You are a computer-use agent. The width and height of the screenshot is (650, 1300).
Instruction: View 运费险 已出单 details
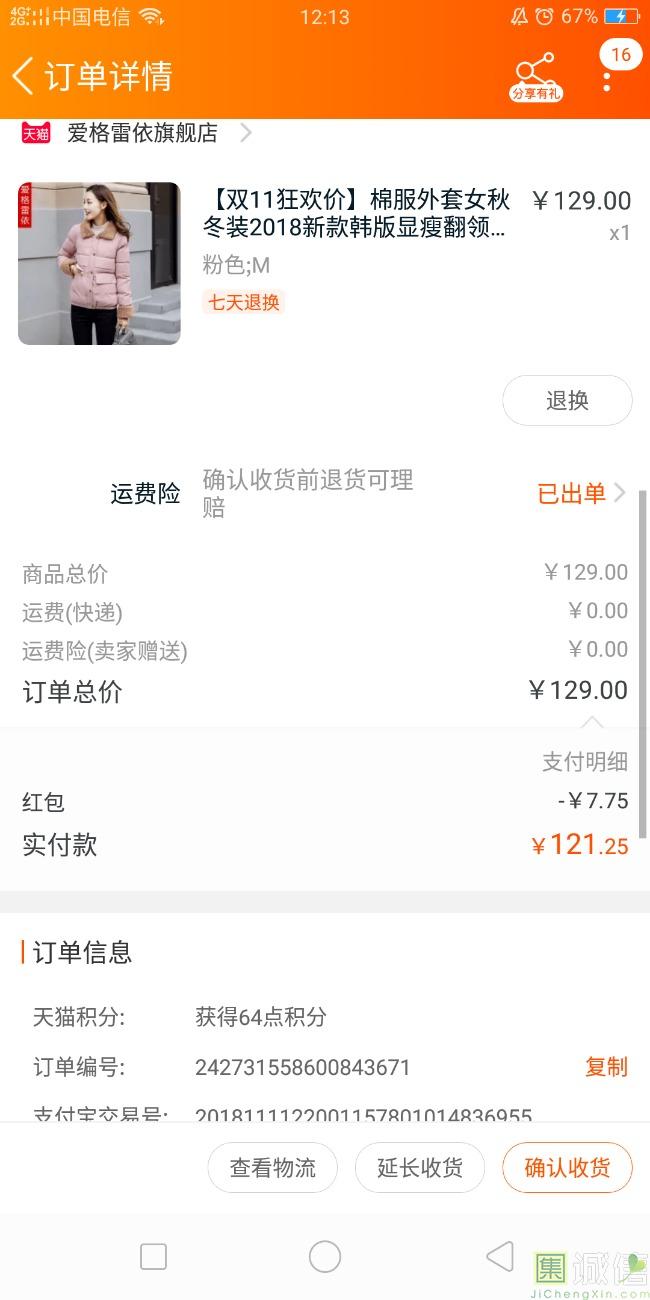coord(580,493)
